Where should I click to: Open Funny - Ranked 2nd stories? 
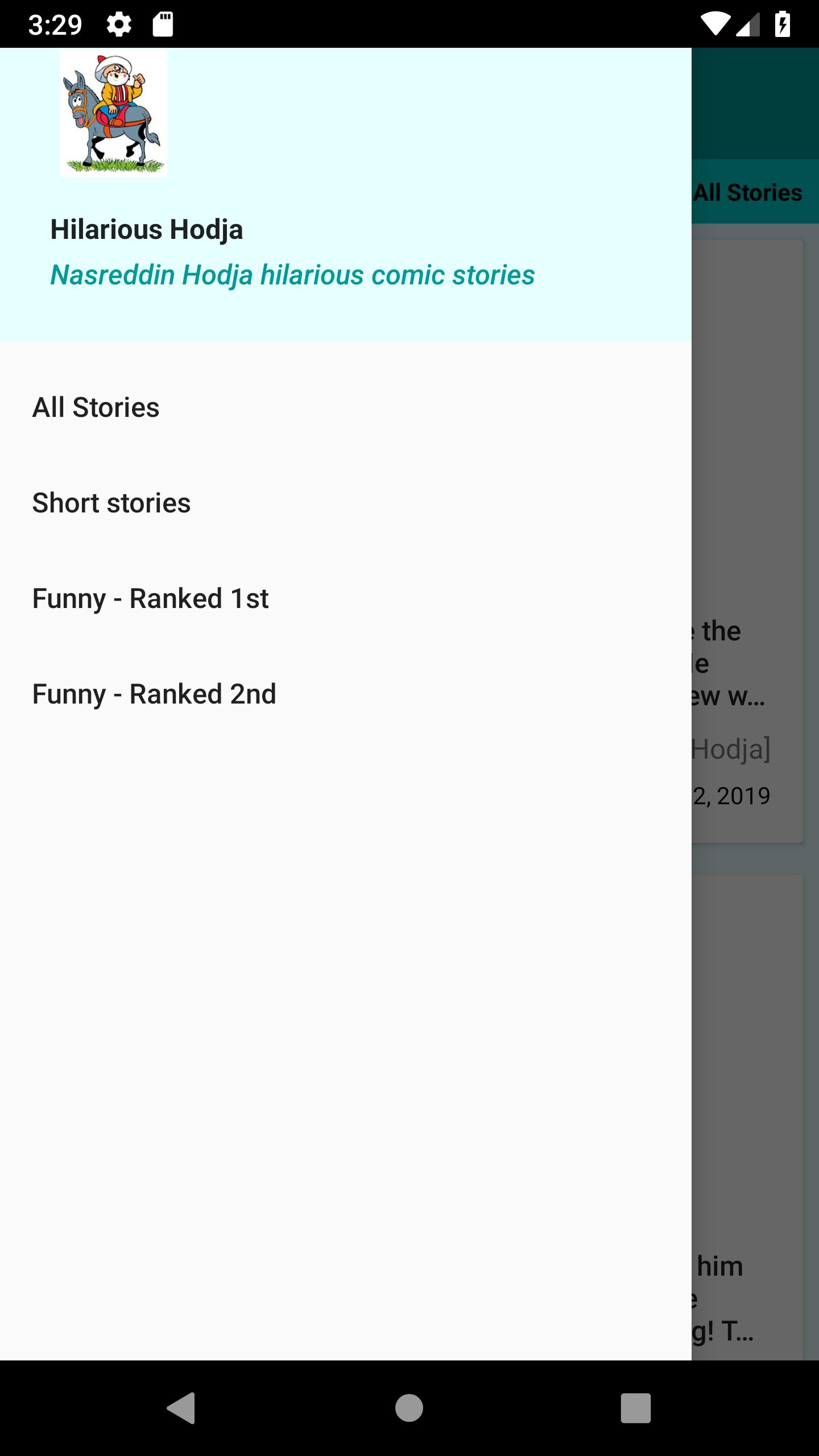click(x=154, y=694)
